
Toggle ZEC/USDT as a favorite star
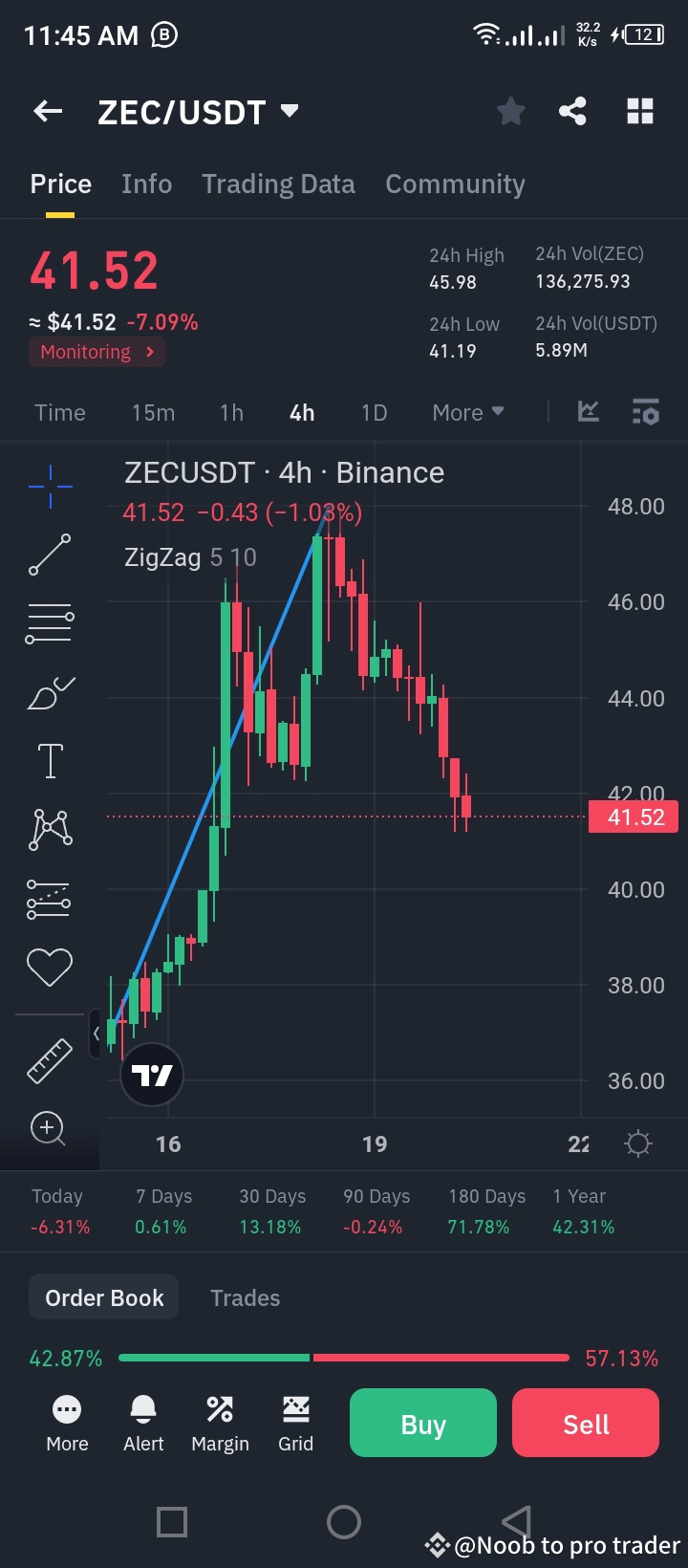[x=510, y=111]
